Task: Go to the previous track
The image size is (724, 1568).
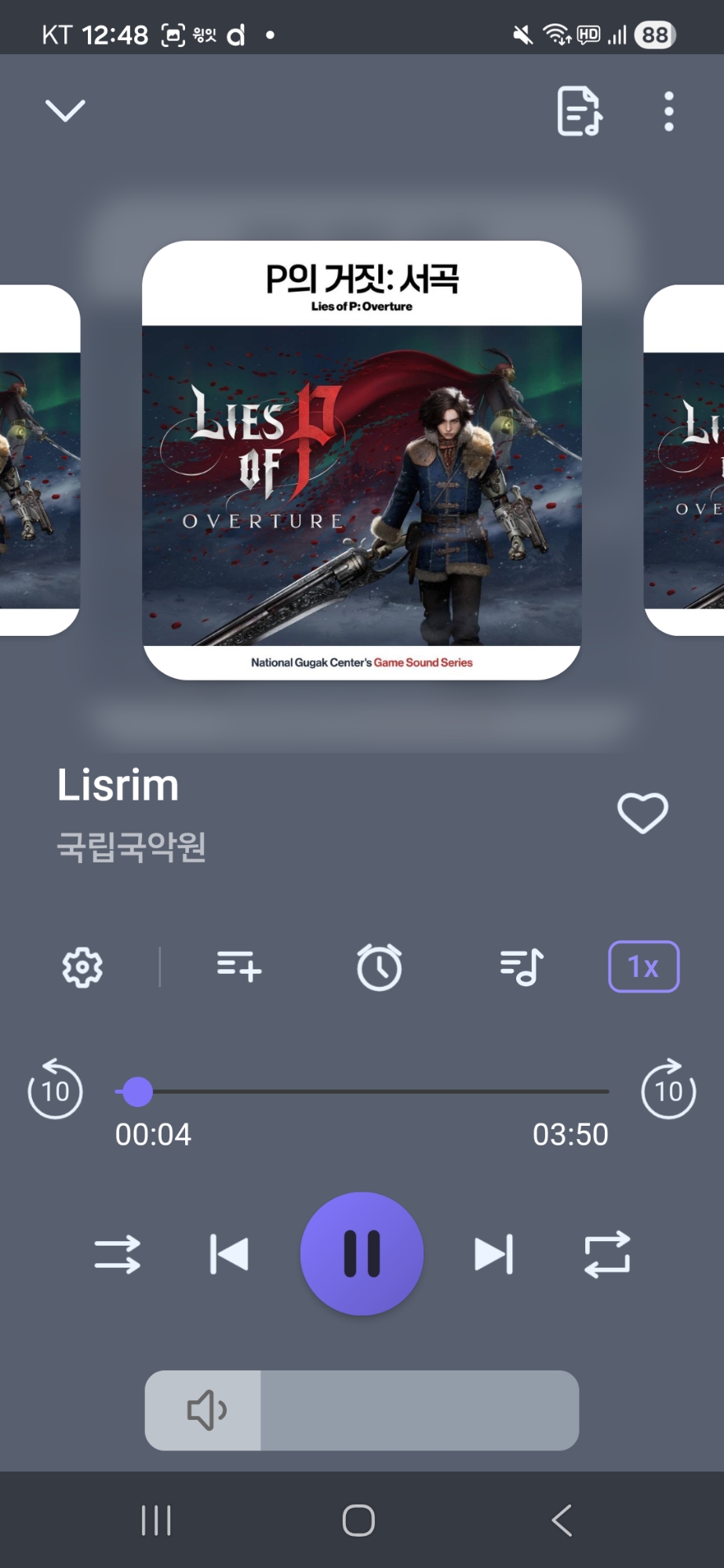Action: pyautogui.click(x=229, y=1254)
